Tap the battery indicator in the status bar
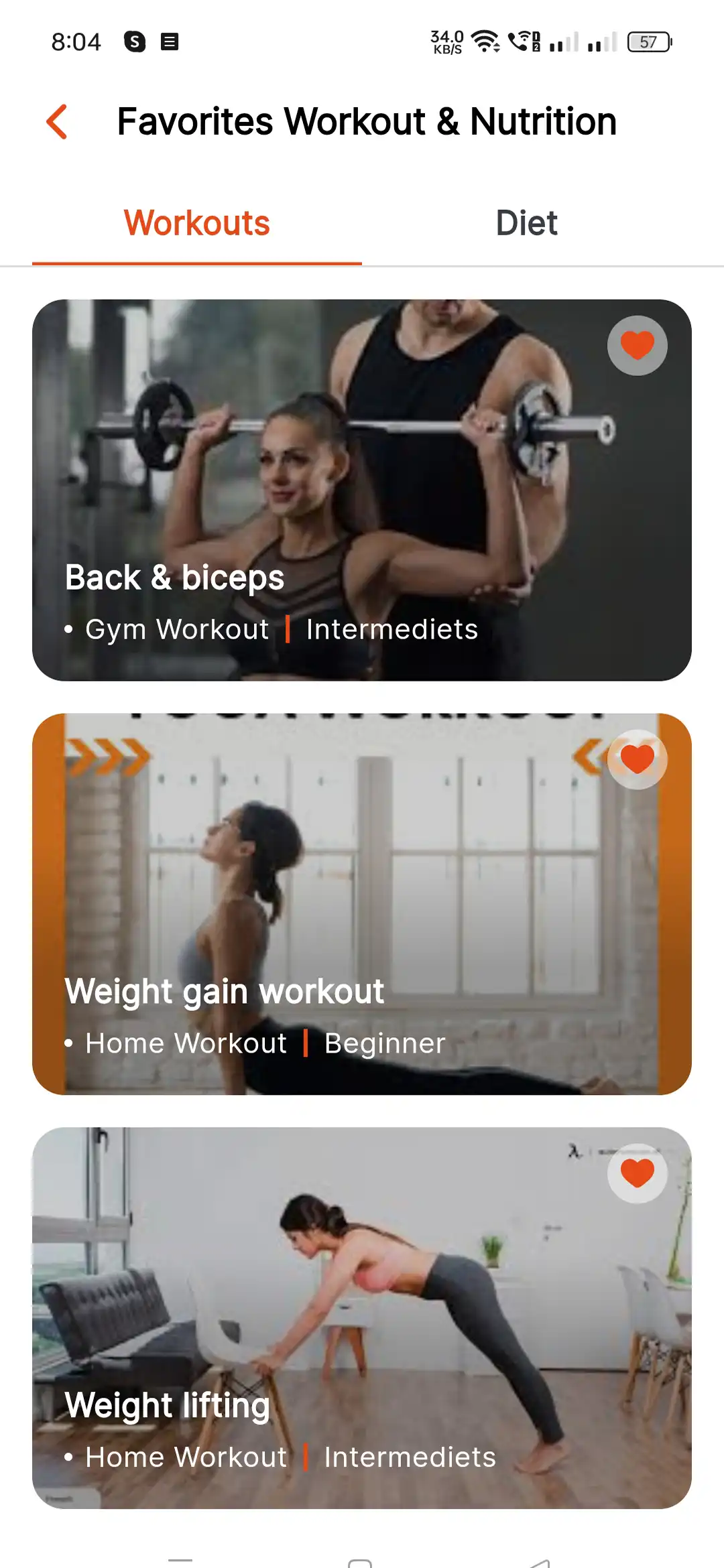Image resolution: width=724 pixels, height=1568 pixels. (648, 42)
